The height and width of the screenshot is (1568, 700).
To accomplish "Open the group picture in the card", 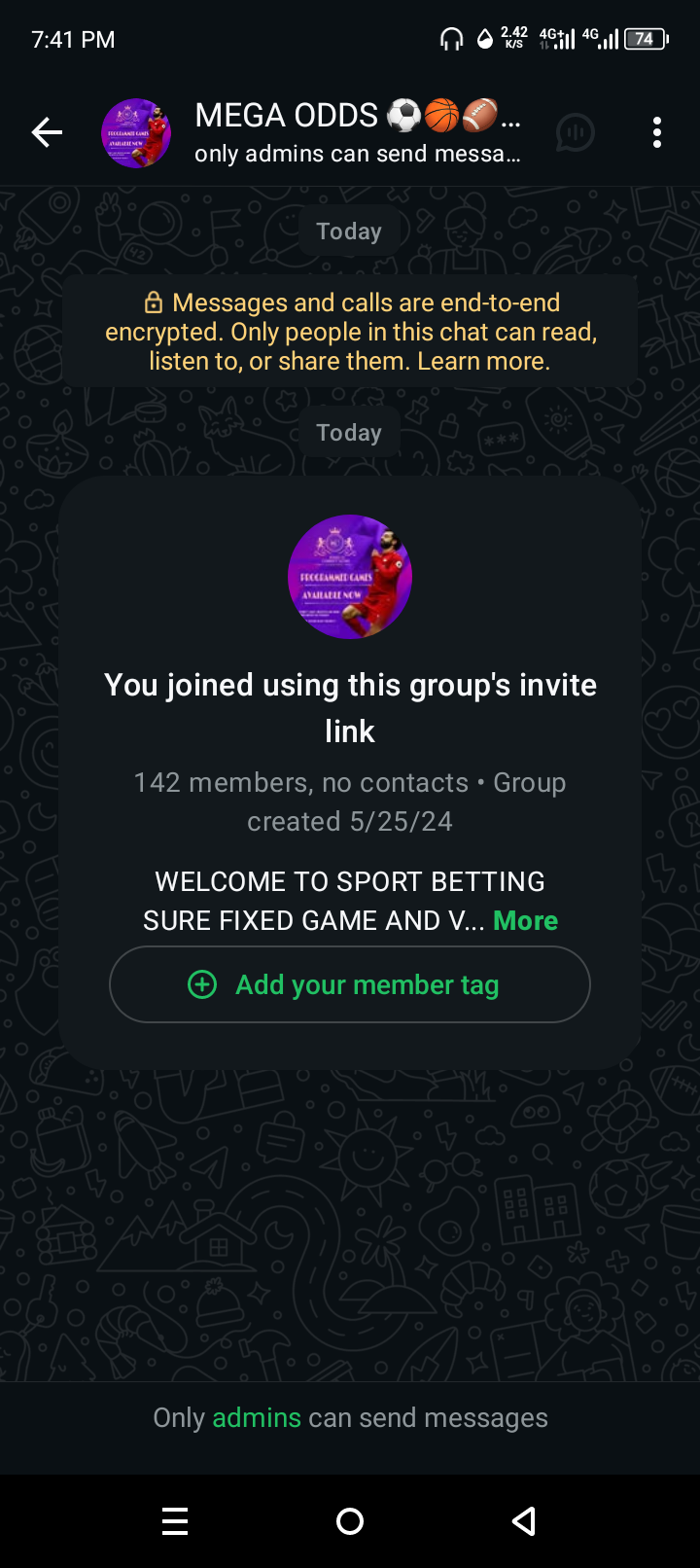I will [x=350, y=577].
